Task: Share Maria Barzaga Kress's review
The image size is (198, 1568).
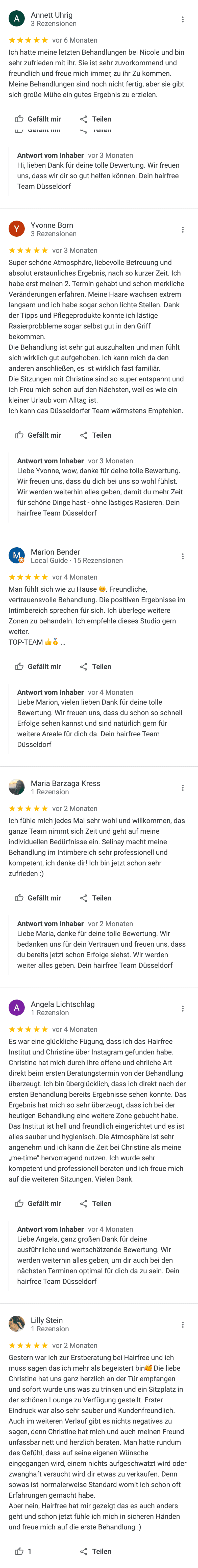Action: pos(96,898)
